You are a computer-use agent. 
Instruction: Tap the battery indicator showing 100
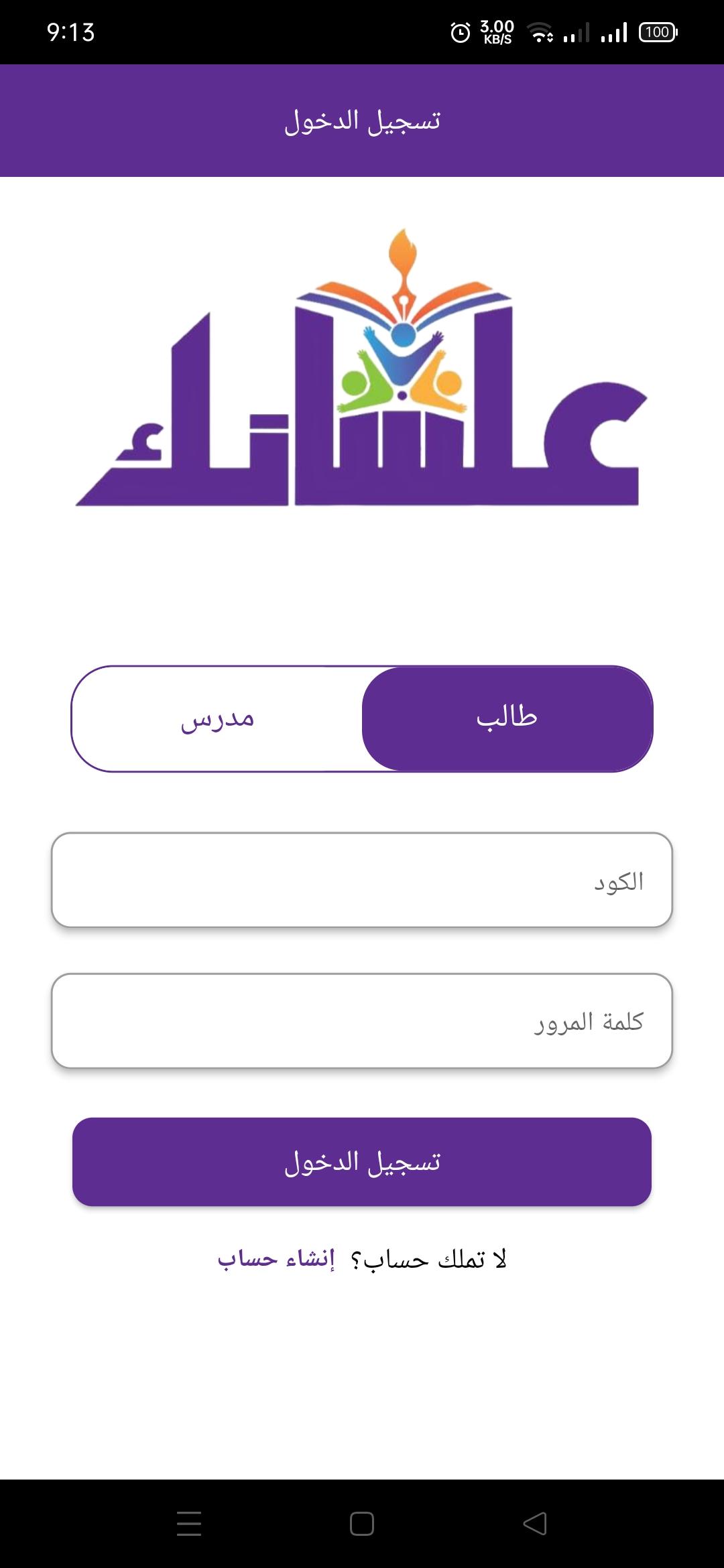pyautogui.click(x=657, y=30)
